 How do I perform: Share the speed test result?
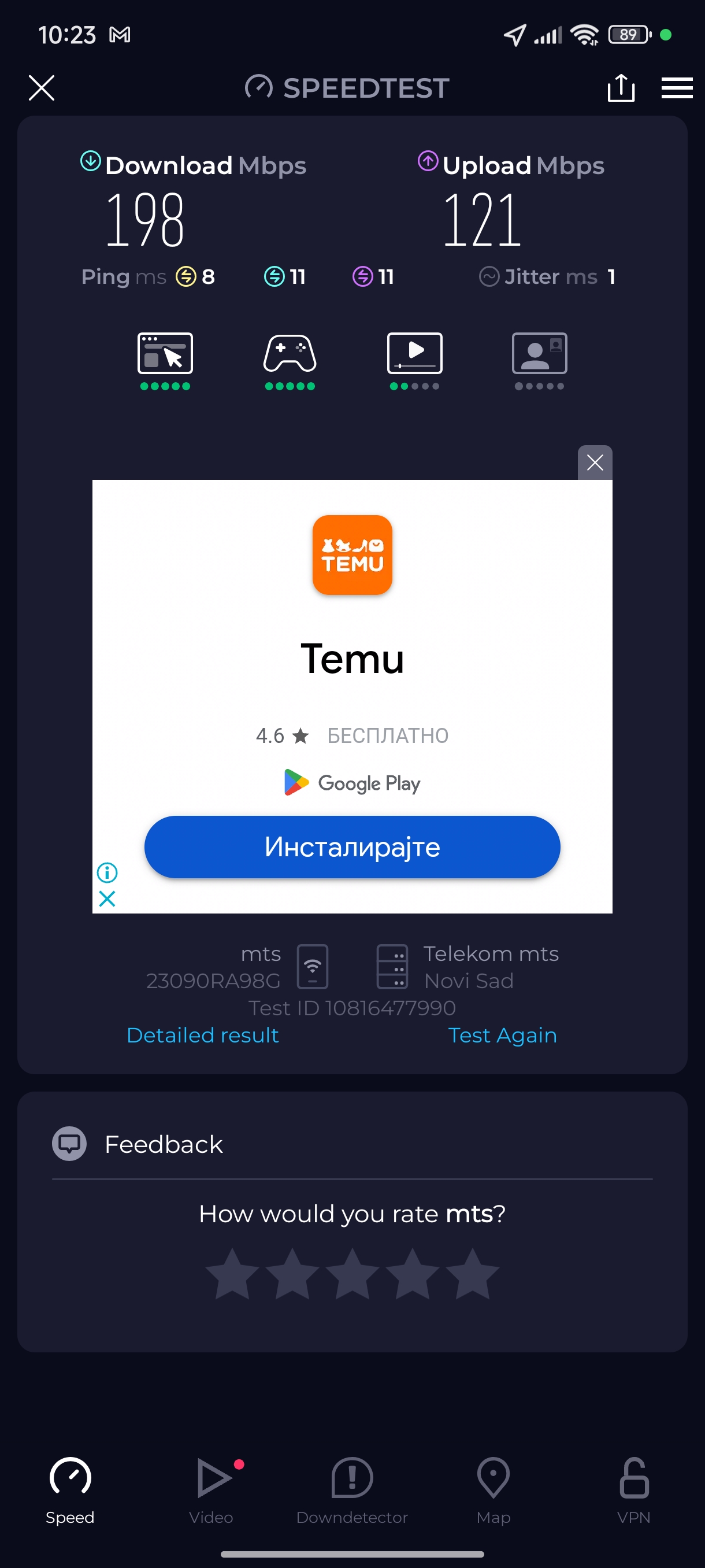621,88
